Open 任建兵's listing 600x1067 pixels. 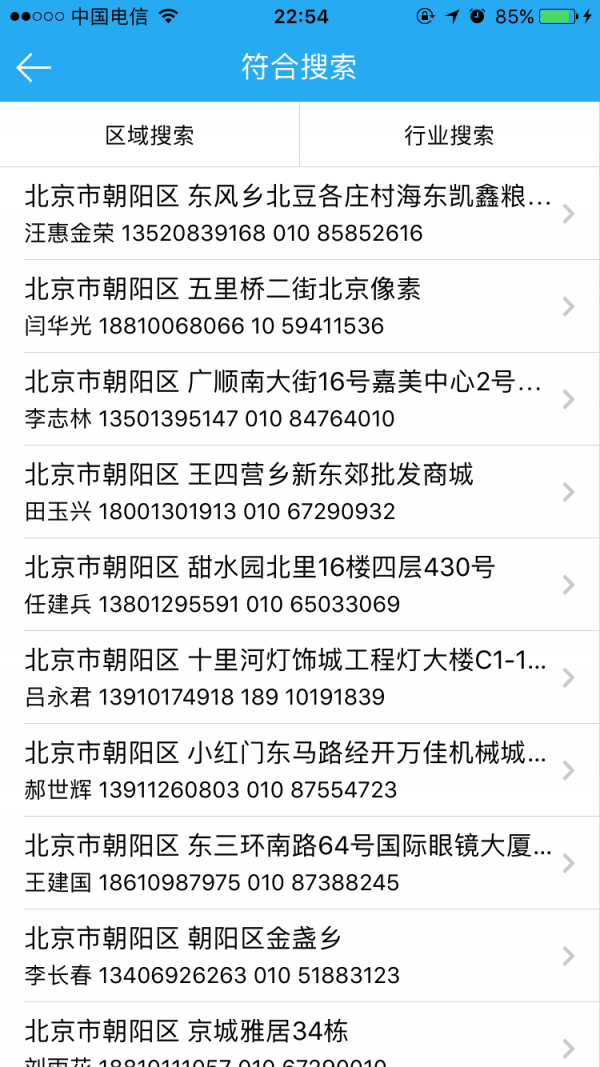290,585
